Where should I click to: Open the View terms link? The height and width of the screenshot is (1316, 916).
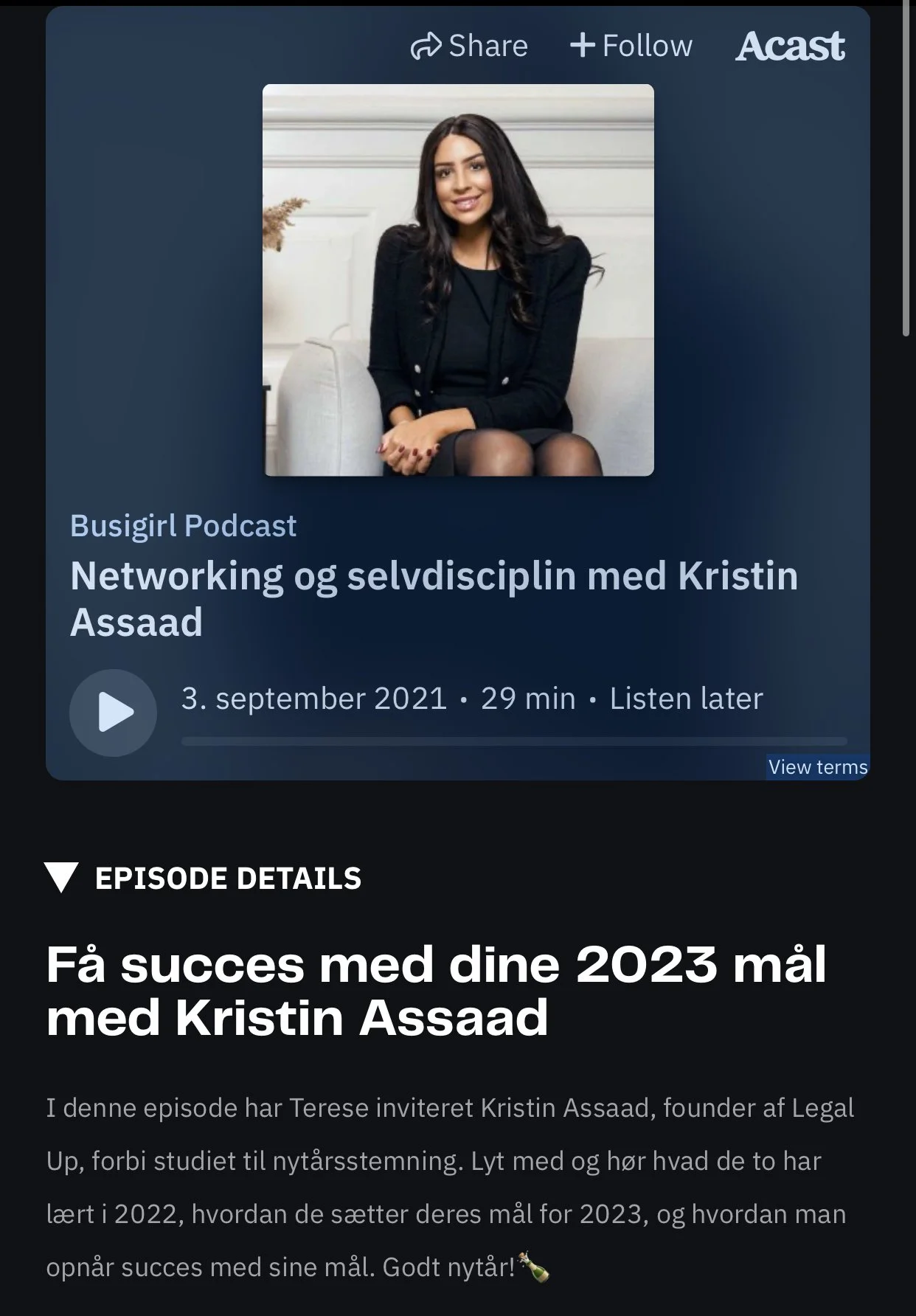tap(817, 767)
